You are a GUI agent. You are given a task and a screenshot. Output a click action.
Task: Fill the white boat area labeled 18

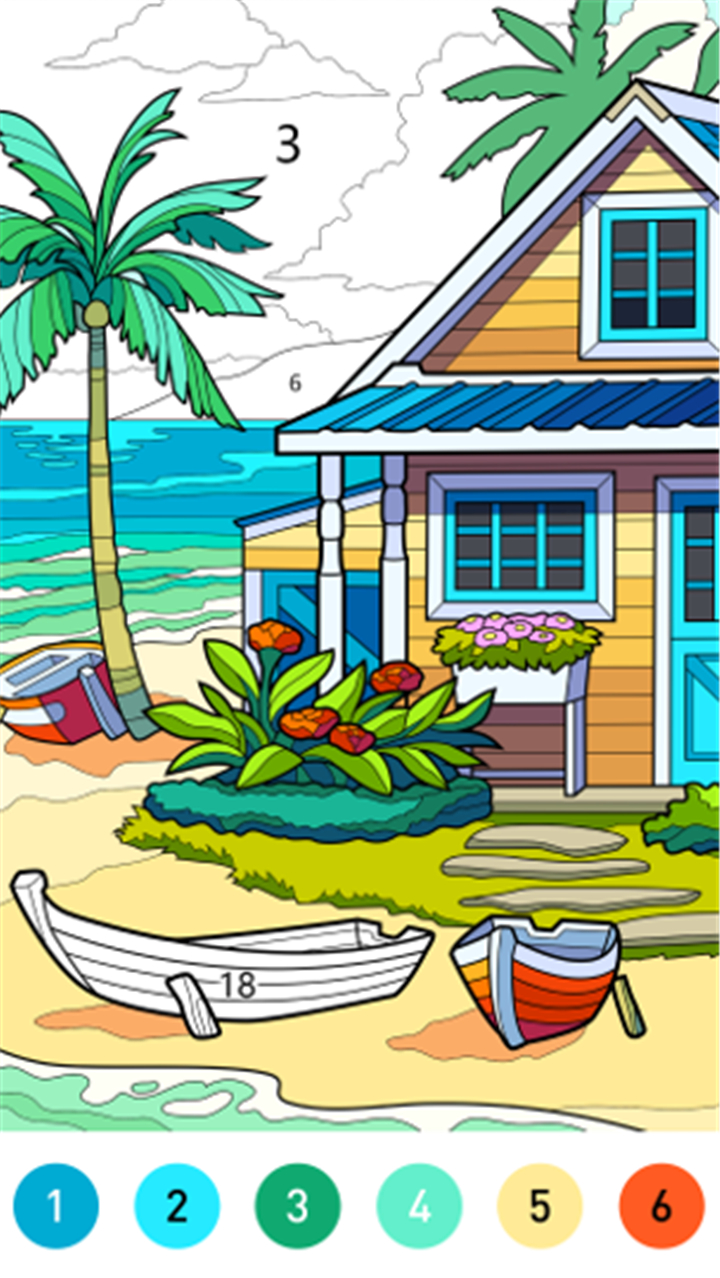[238, 985]
